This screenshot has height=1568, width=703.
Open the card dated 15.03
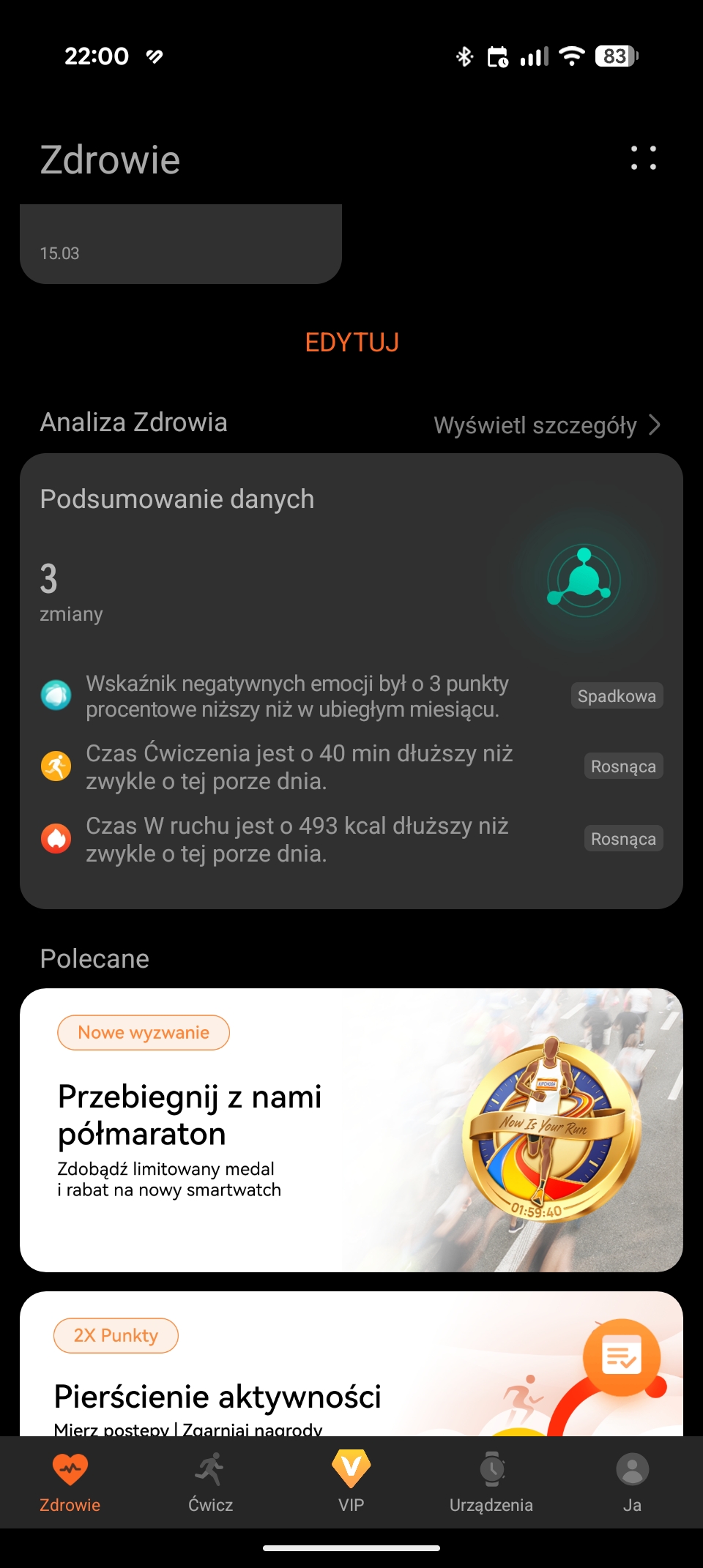pyautogui.click(x=181, y=245)
